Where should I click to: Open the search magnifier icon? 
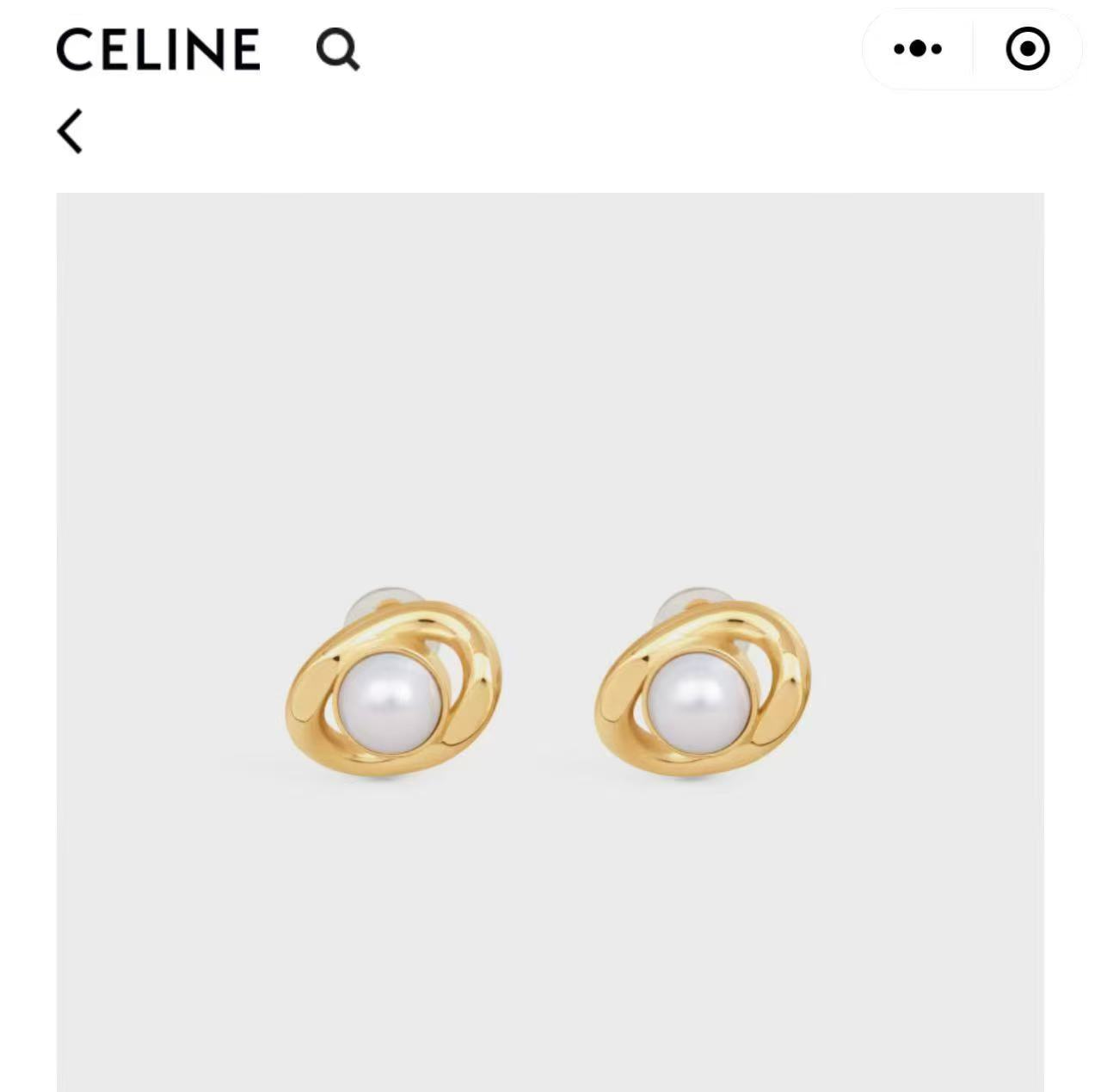[x=338, y=49]
